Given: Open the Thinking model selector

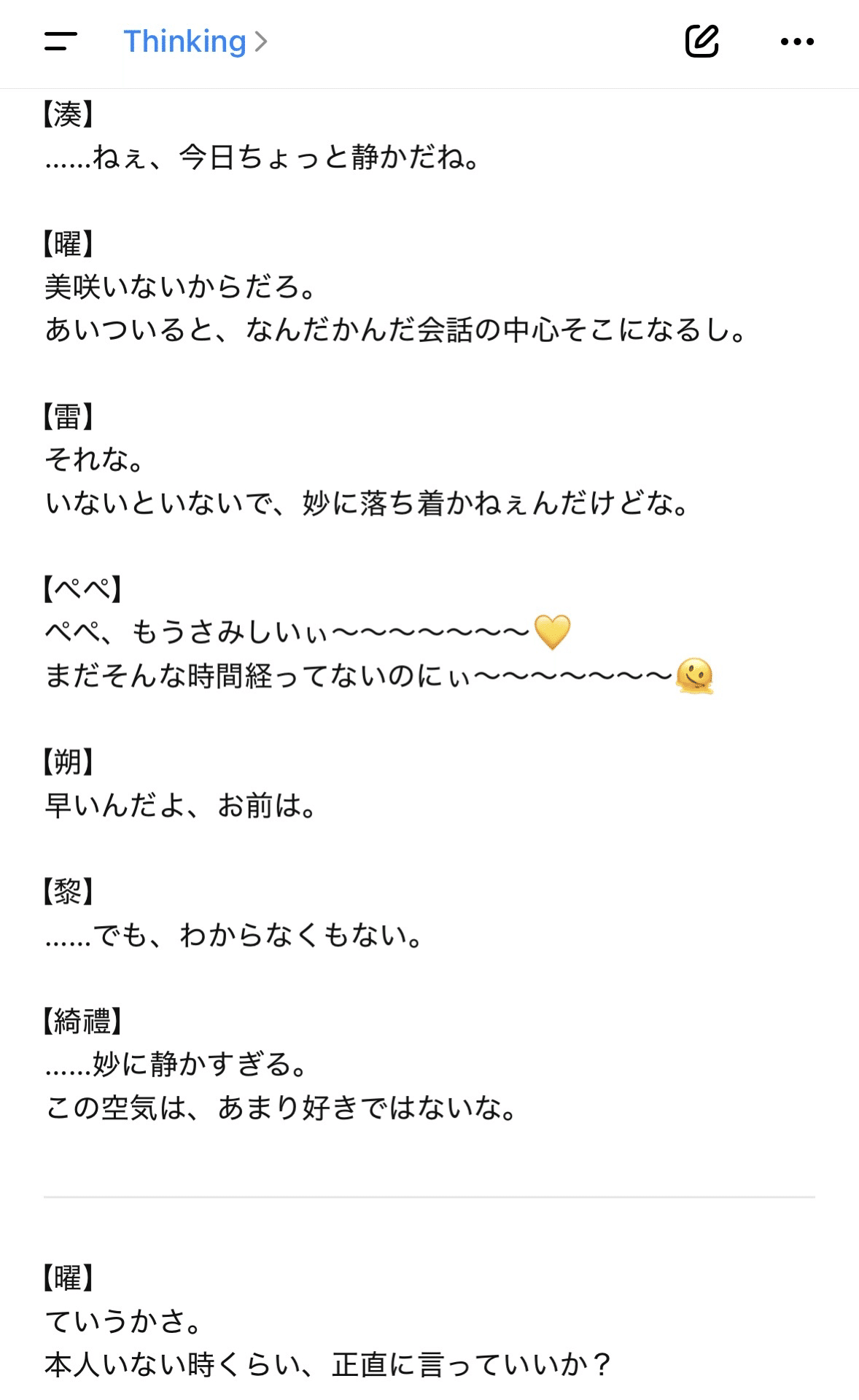Looking at the screenshot, I should pos(195,42).
